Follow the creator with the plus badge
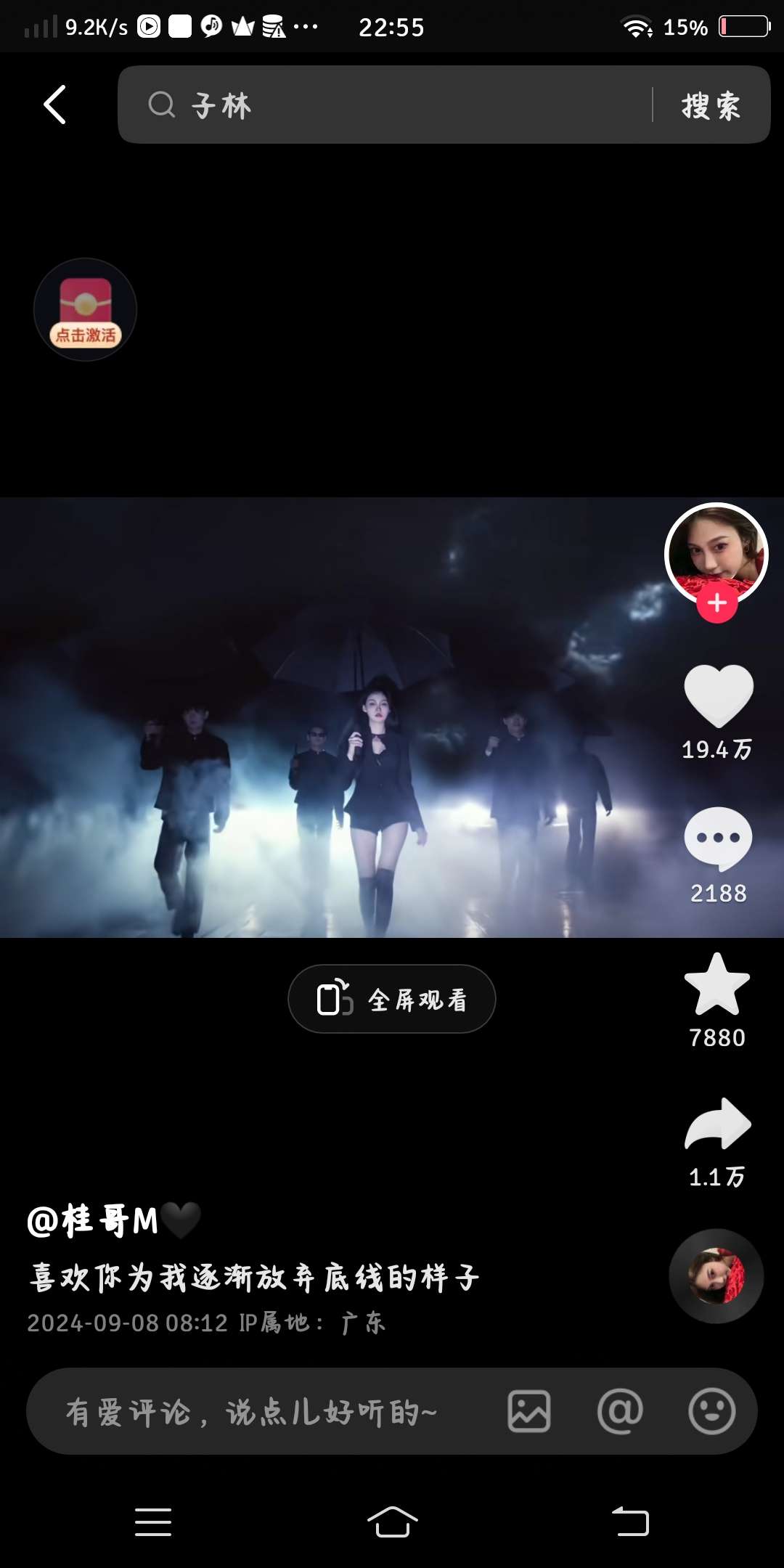This screenshot has width=784, height=1568. (717, 603)
